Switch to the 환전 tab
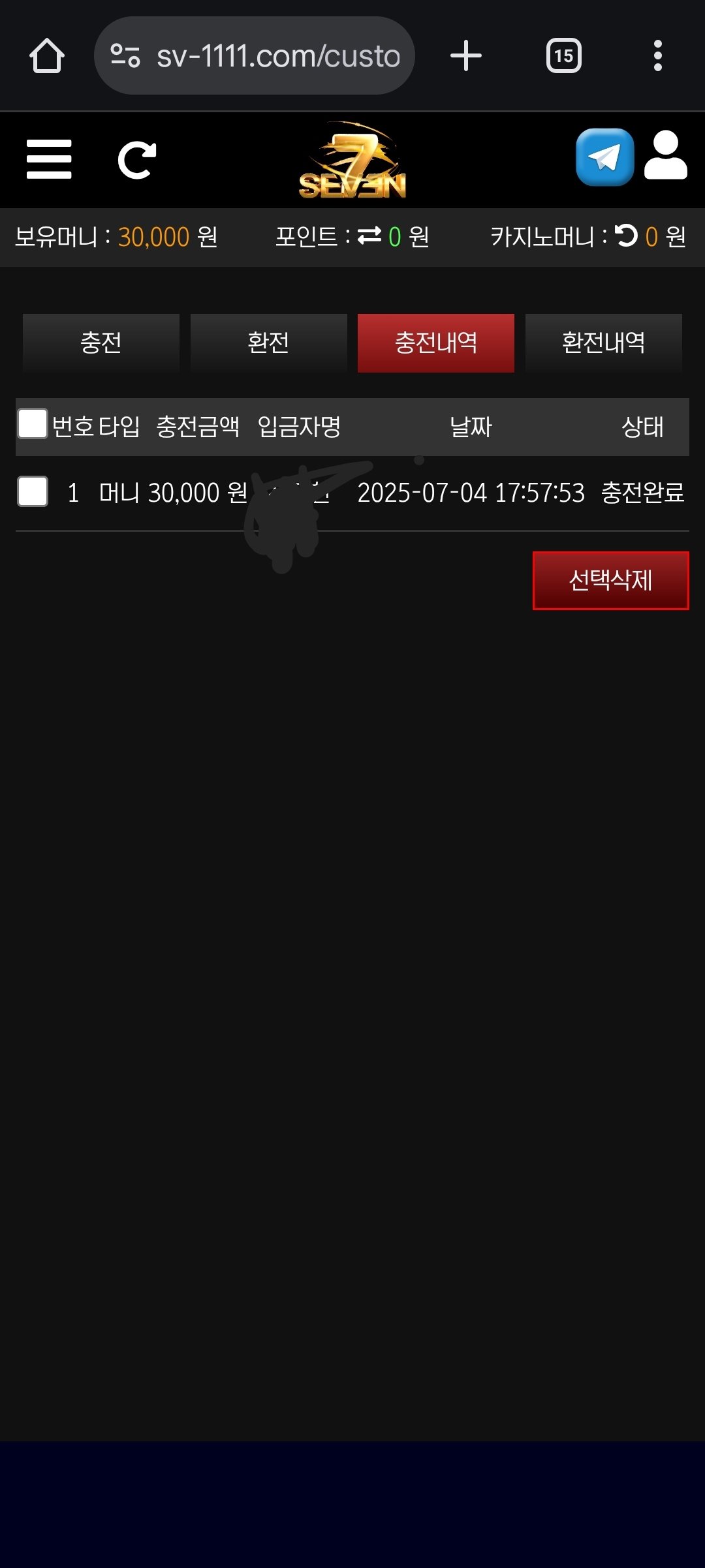The image size is (705, 1568). tap(268, 343)
